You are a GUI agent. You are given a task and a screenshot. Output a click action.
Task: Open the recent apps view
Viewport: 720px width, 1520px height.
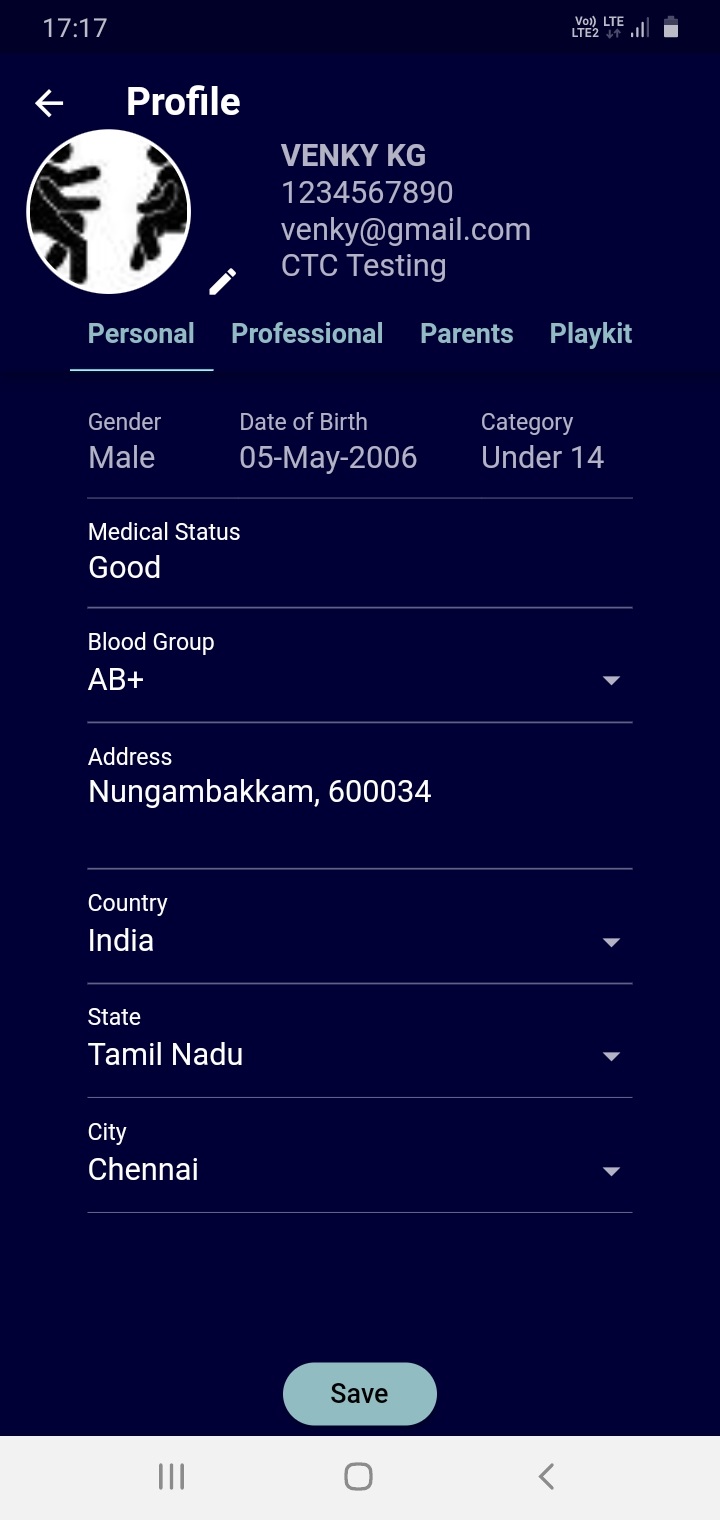(172, 1477)
